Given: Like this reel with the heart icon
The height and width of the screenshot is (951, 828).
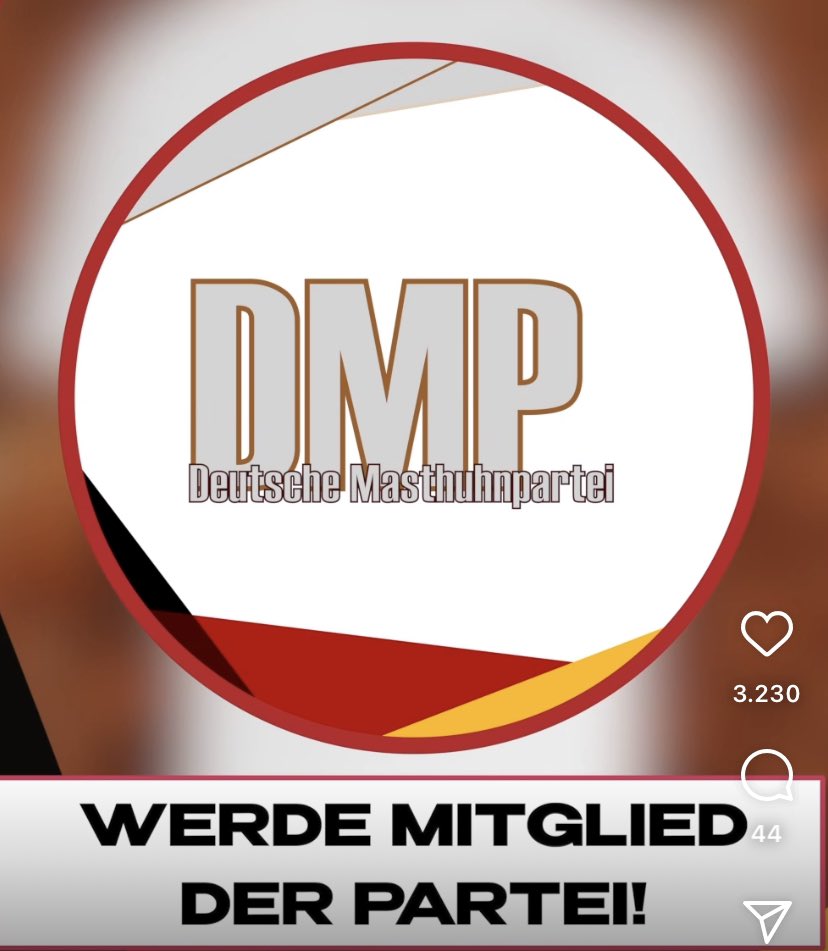Looking at the screenshot, I should coord(766,634).
